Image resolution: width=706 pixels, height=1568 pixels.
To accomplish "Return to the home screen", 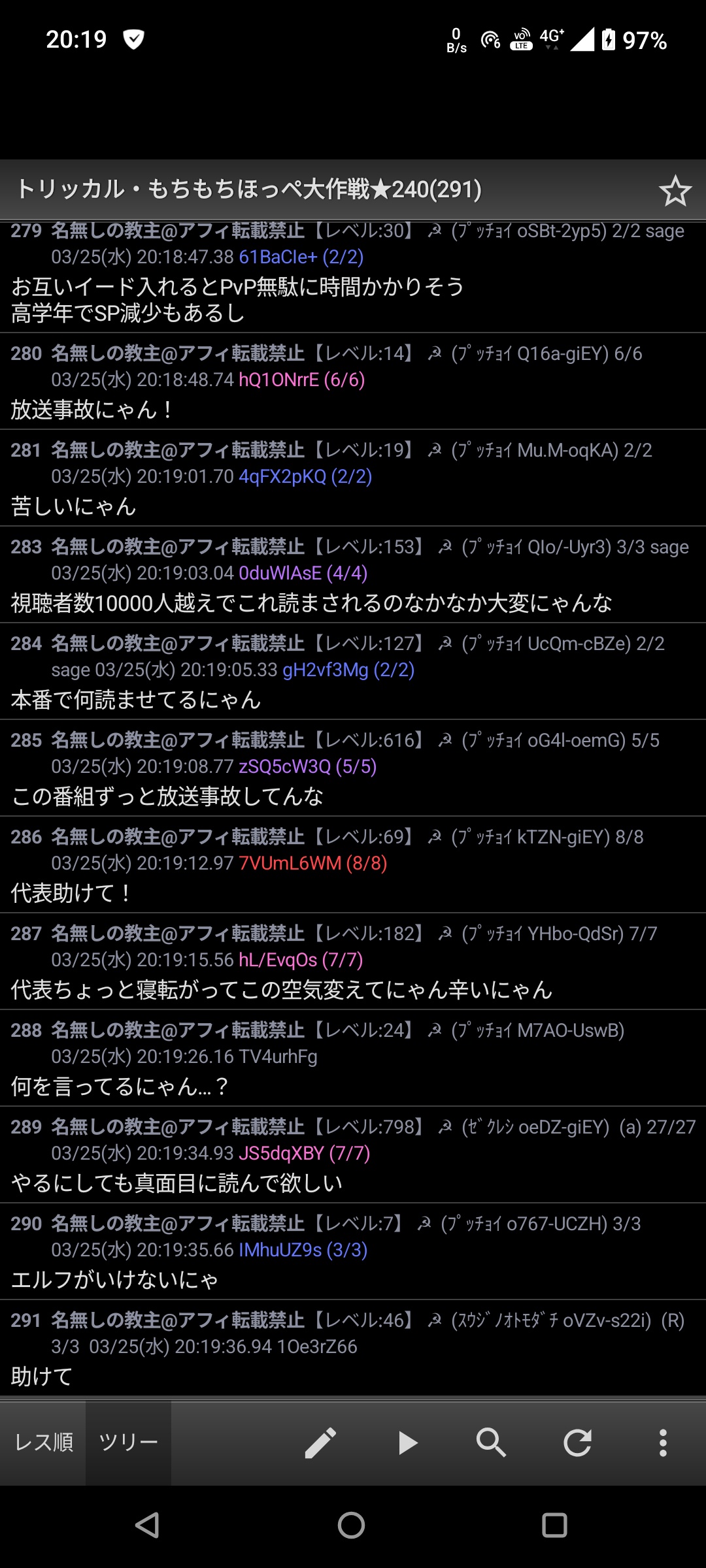I will click(x=351, y=1526).
